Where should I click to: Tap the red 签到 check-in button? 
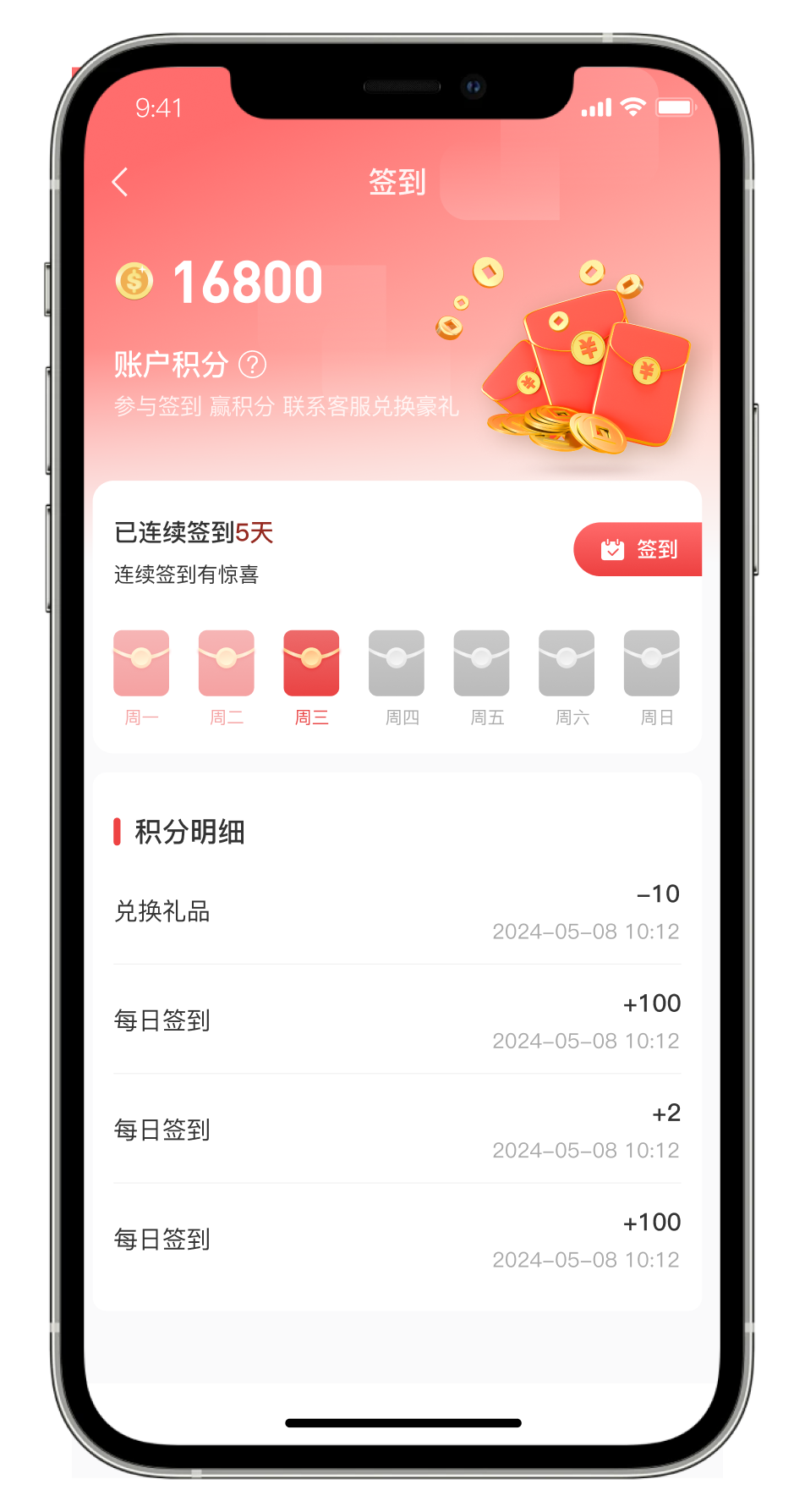coord(638,550)
